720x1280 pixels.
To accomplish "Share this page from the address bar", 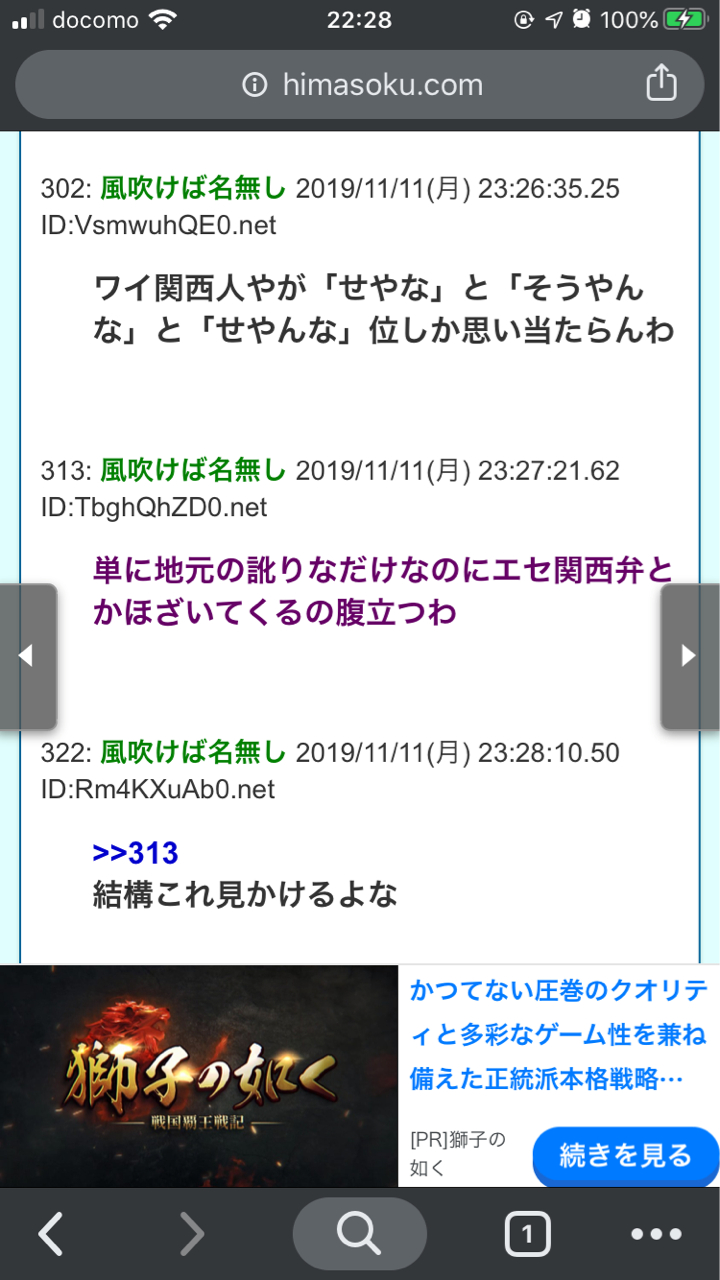I will point(661,84).
